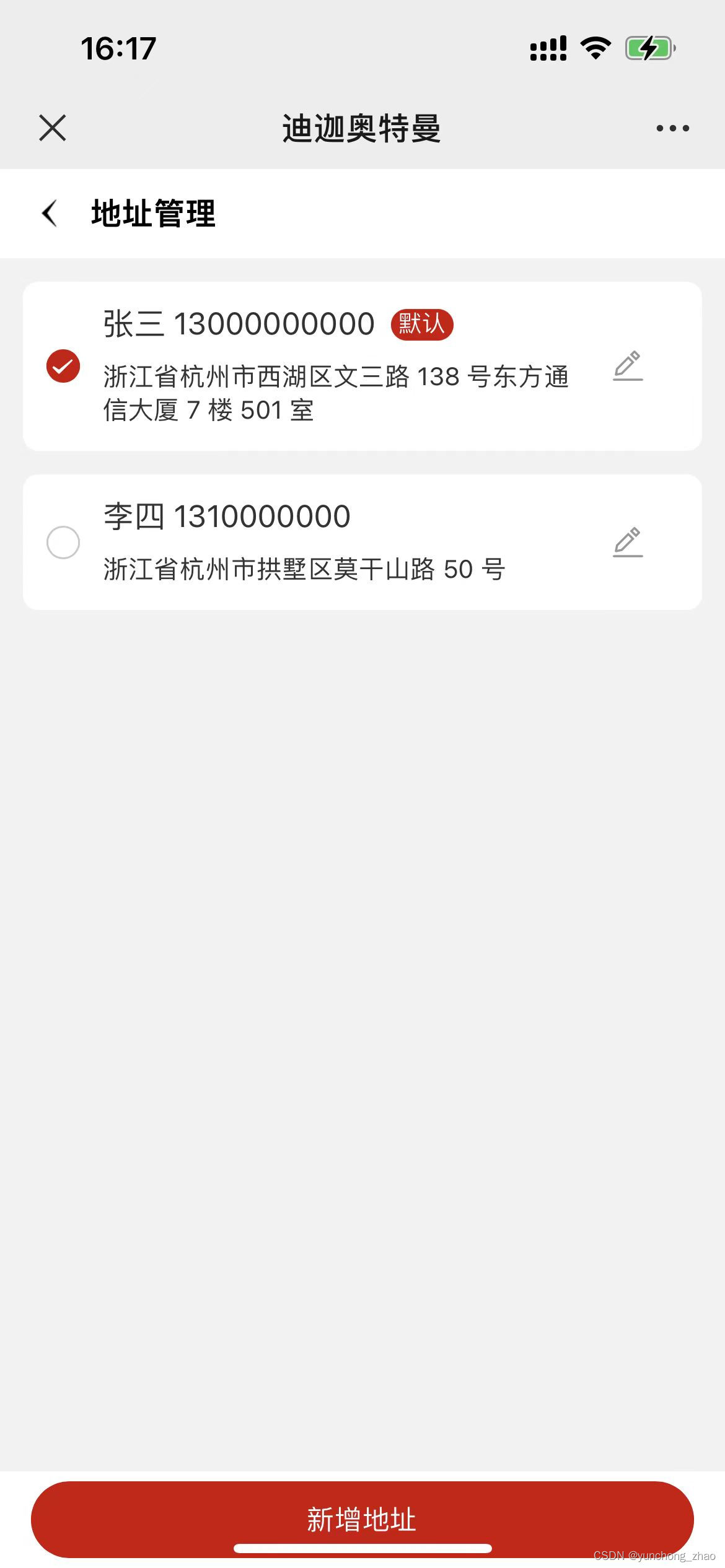Toggle the 默认 default badge
This screenshot has width=725, height=1568.
[423, 323]
